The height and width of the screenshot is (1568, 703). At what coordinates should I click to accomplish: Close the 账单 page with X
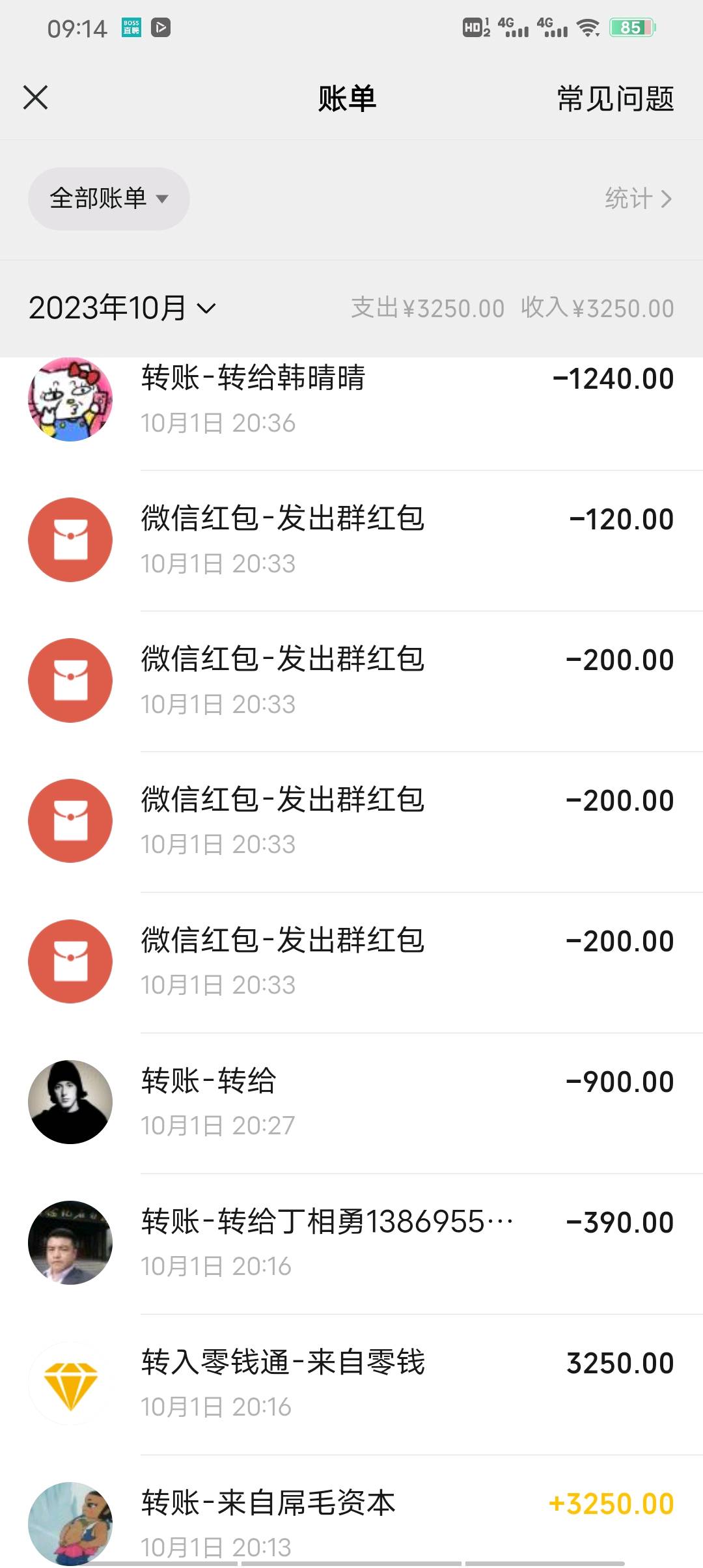pos(35,98)
